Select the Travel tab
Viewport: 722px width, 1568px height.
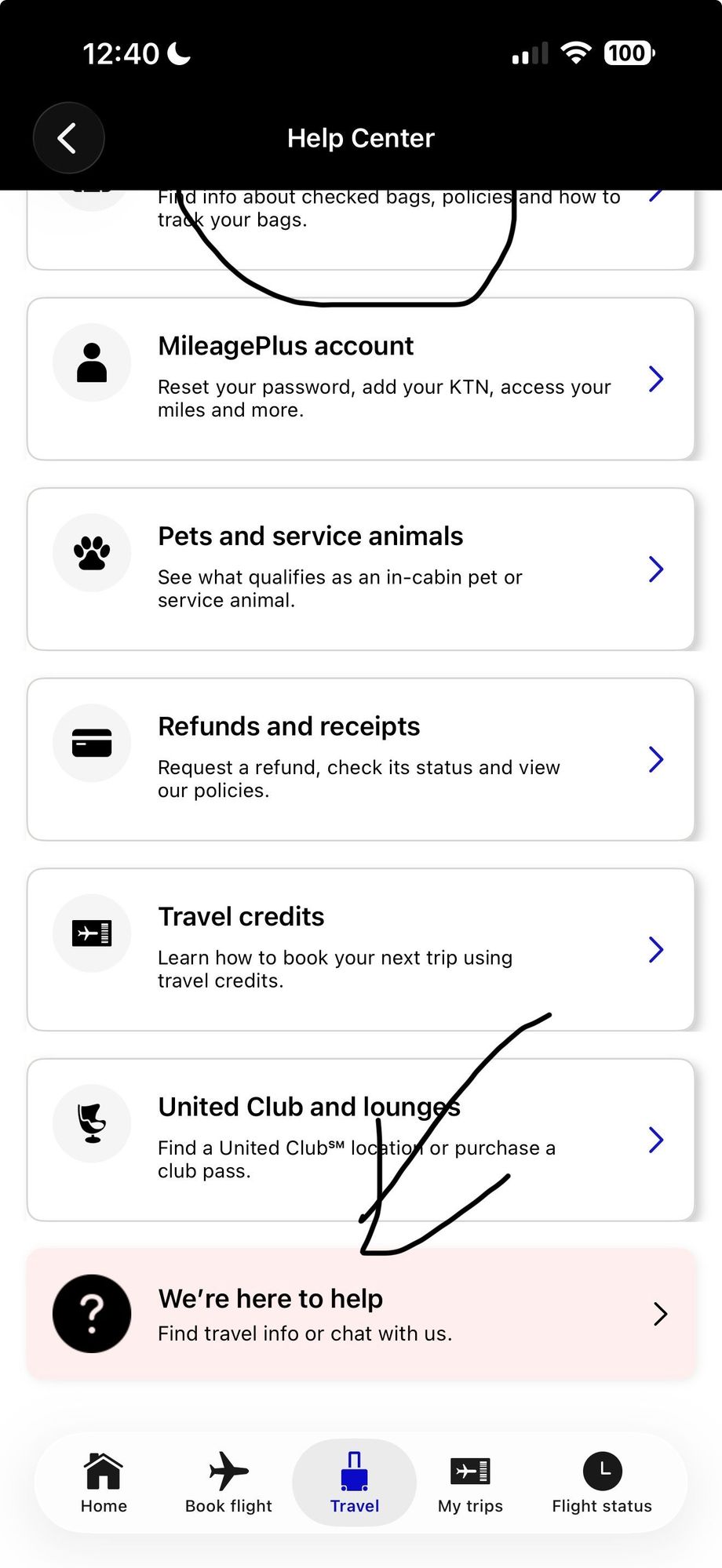tap(355, 1483)
